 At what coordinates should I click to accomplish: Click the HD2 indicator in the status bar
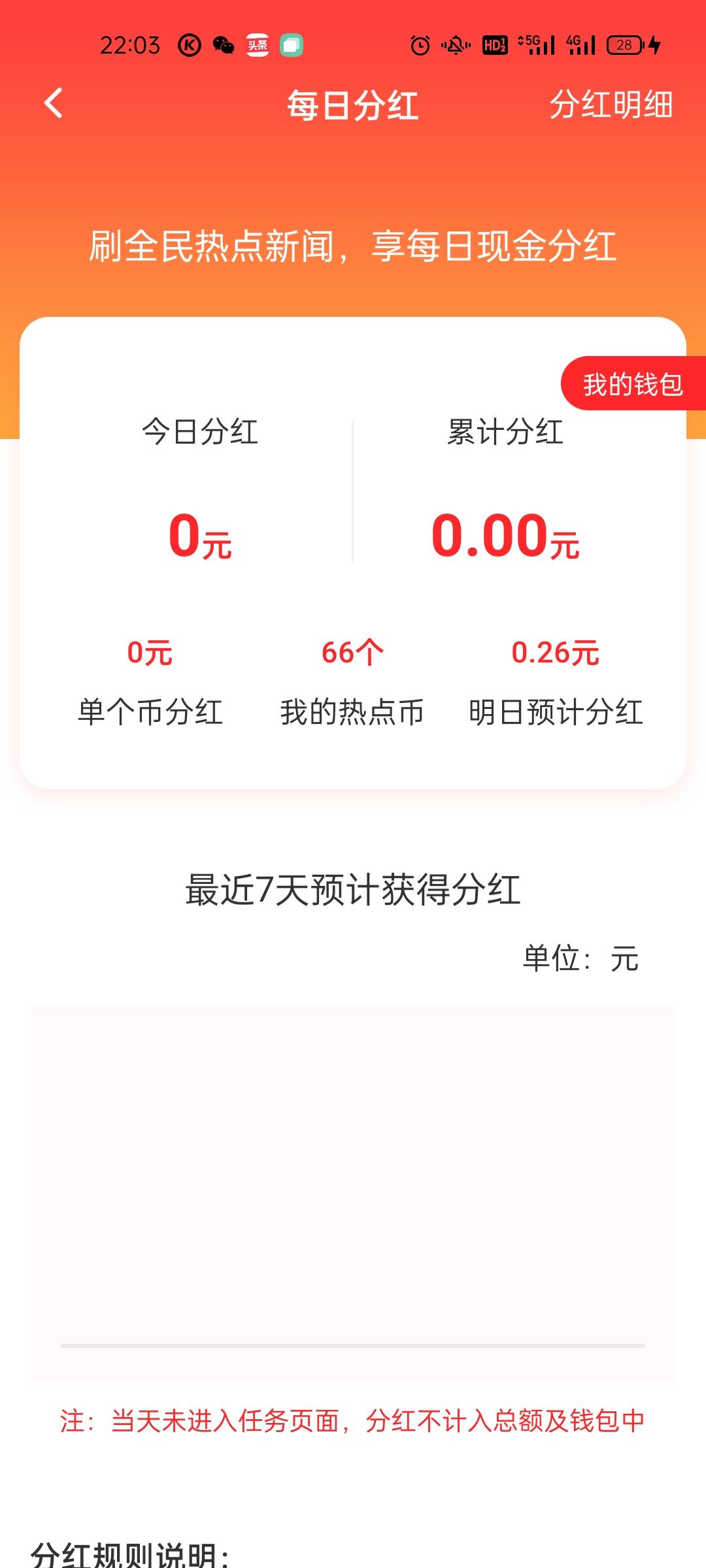pos(495,46)
